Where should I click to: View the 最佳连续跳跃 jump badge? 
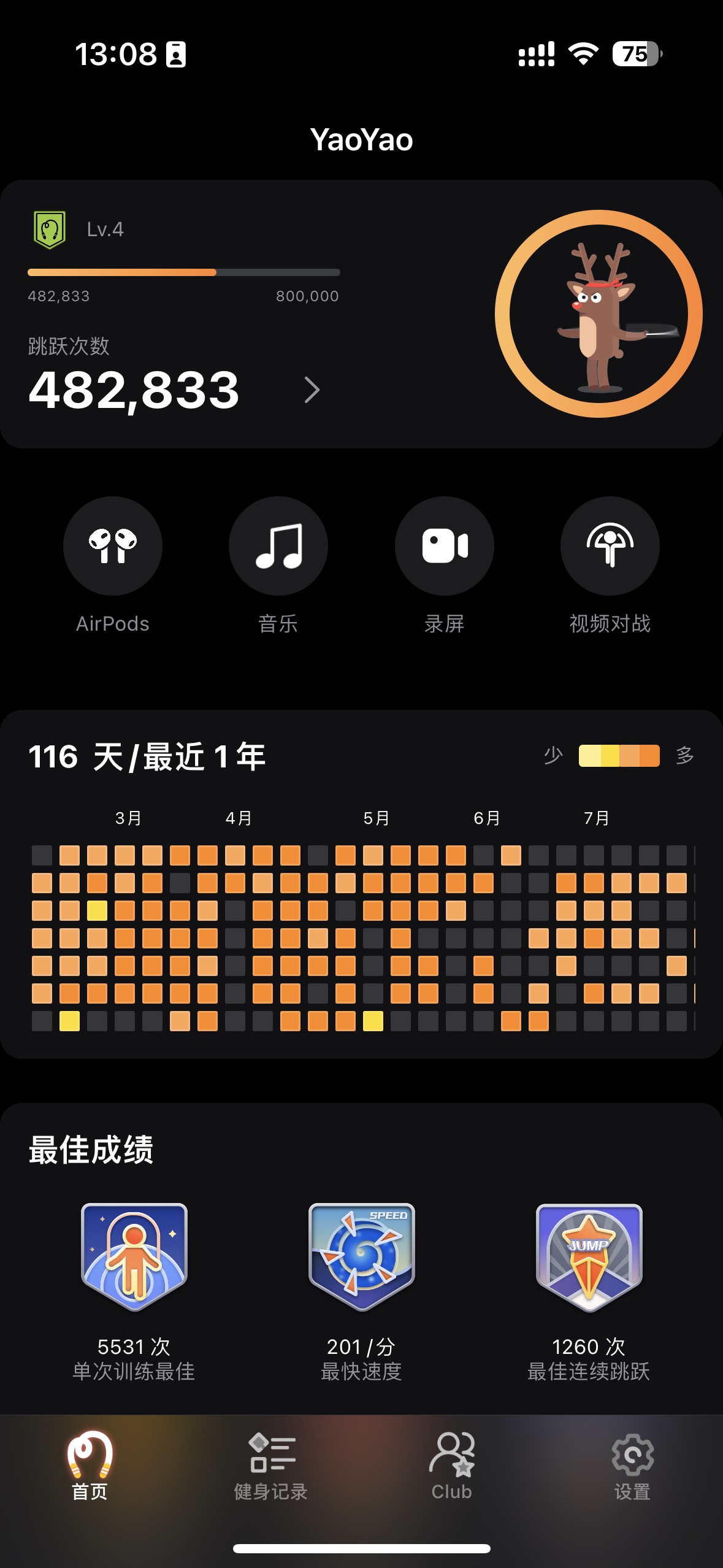click(x=589, y=1258)
